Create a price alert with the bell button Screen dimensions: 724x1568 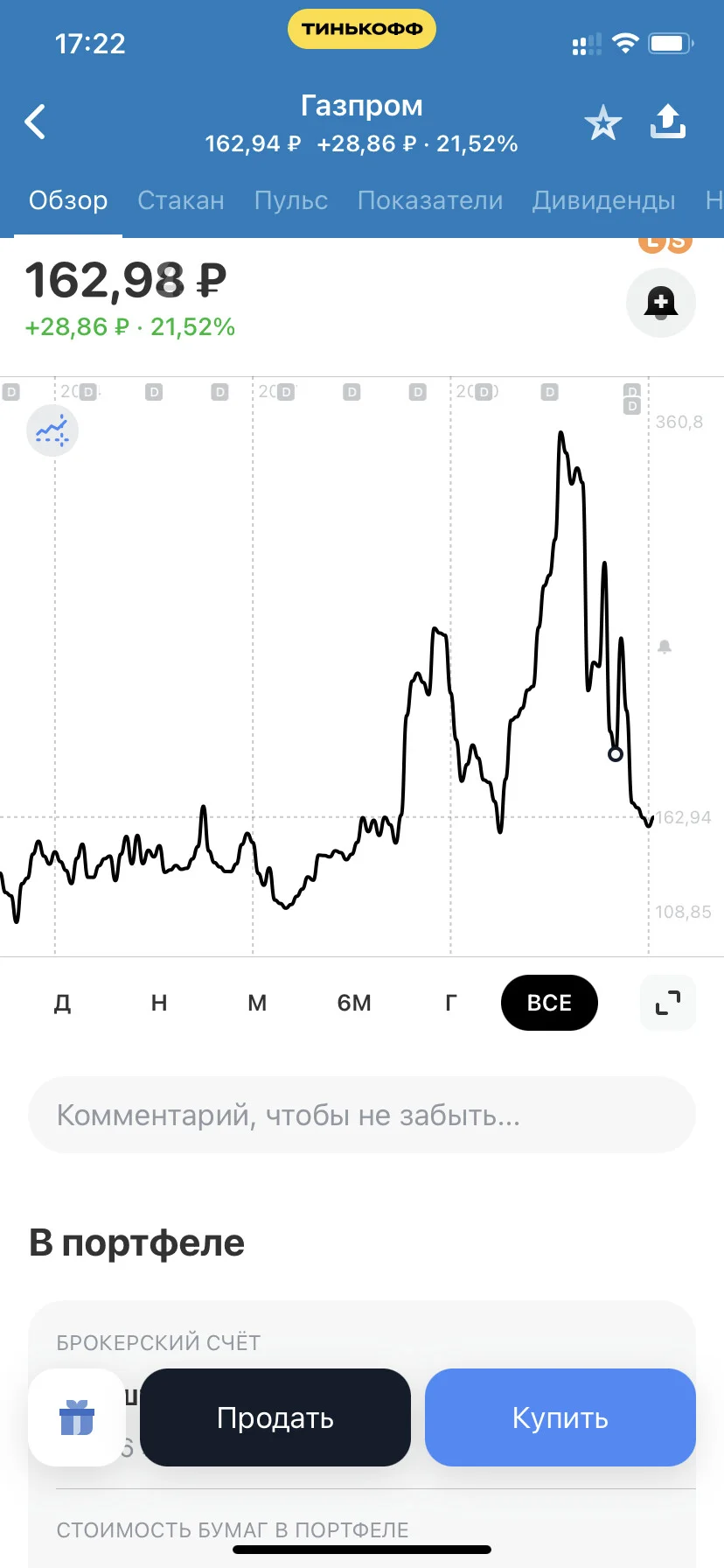pyautogui.click(x=661, y=303)
